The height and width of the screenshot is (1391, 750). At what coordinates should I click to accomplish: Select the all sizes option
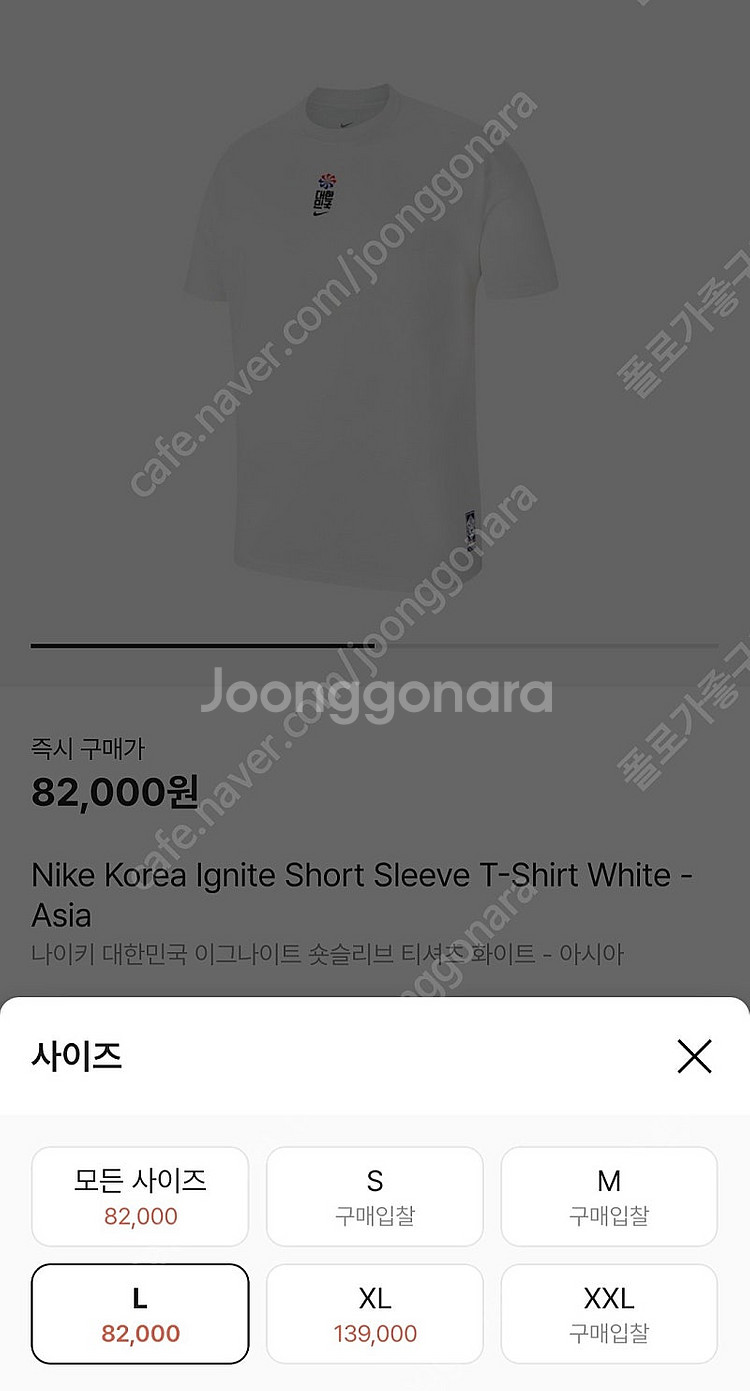click(140, 1197)
